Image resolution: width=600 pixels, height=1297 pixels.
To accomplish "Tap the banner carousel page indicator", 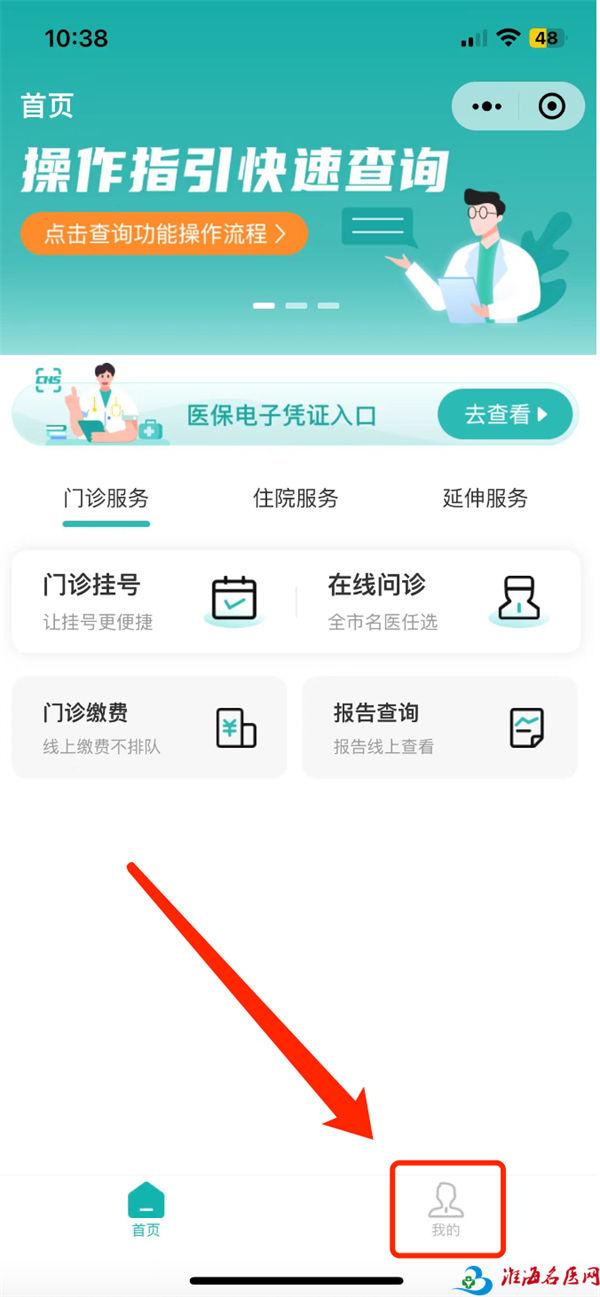I will click(x=296, y=305).
